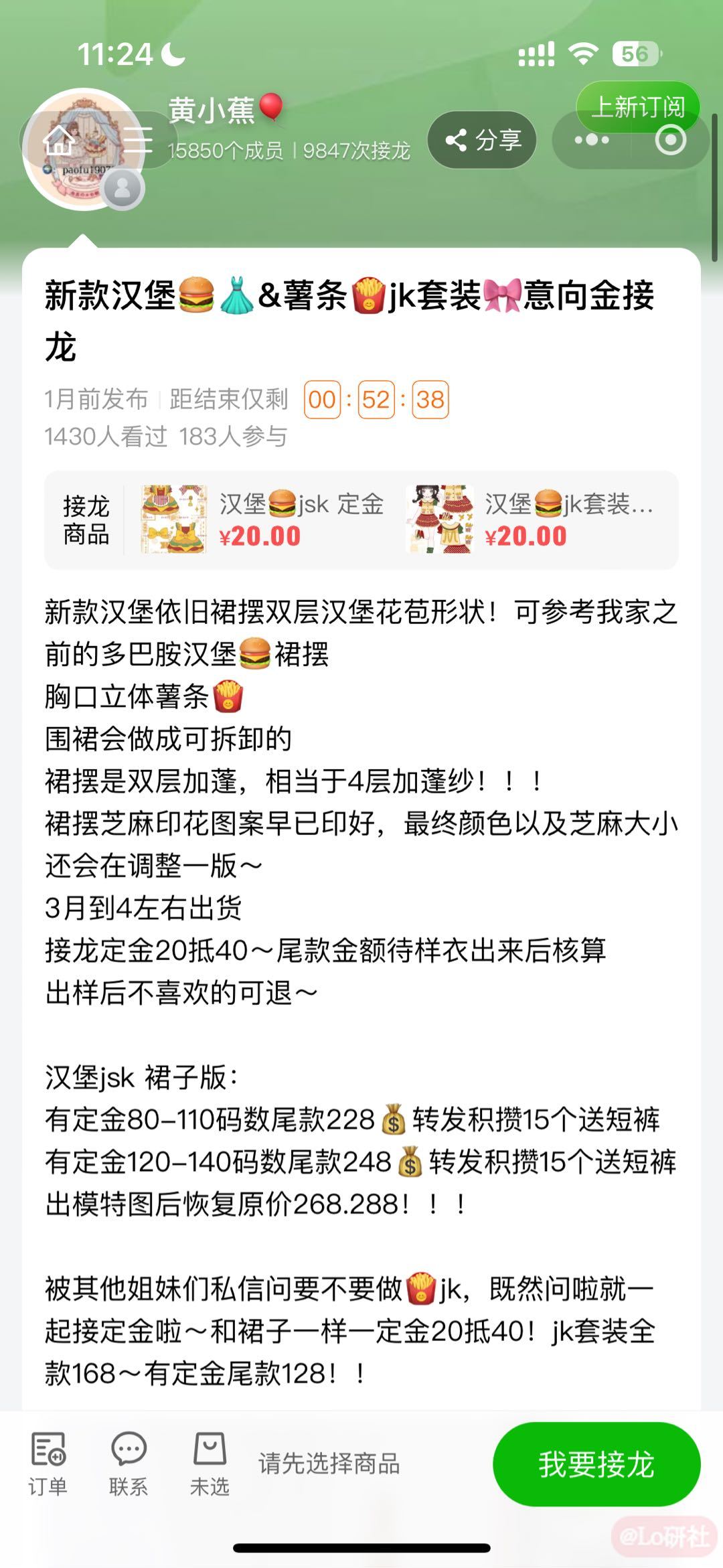Close the mini program with circle icon
This screenshot has width=723, height=1568.
pyautogui.click(x=670, y=141)
